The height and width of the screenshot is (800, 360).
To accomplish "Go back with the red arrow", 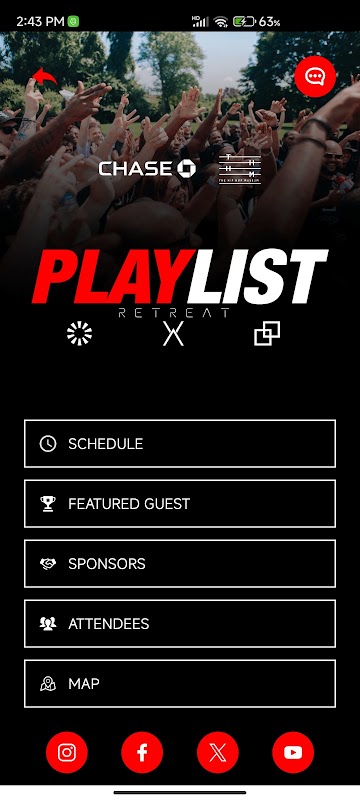I will 44,78.
